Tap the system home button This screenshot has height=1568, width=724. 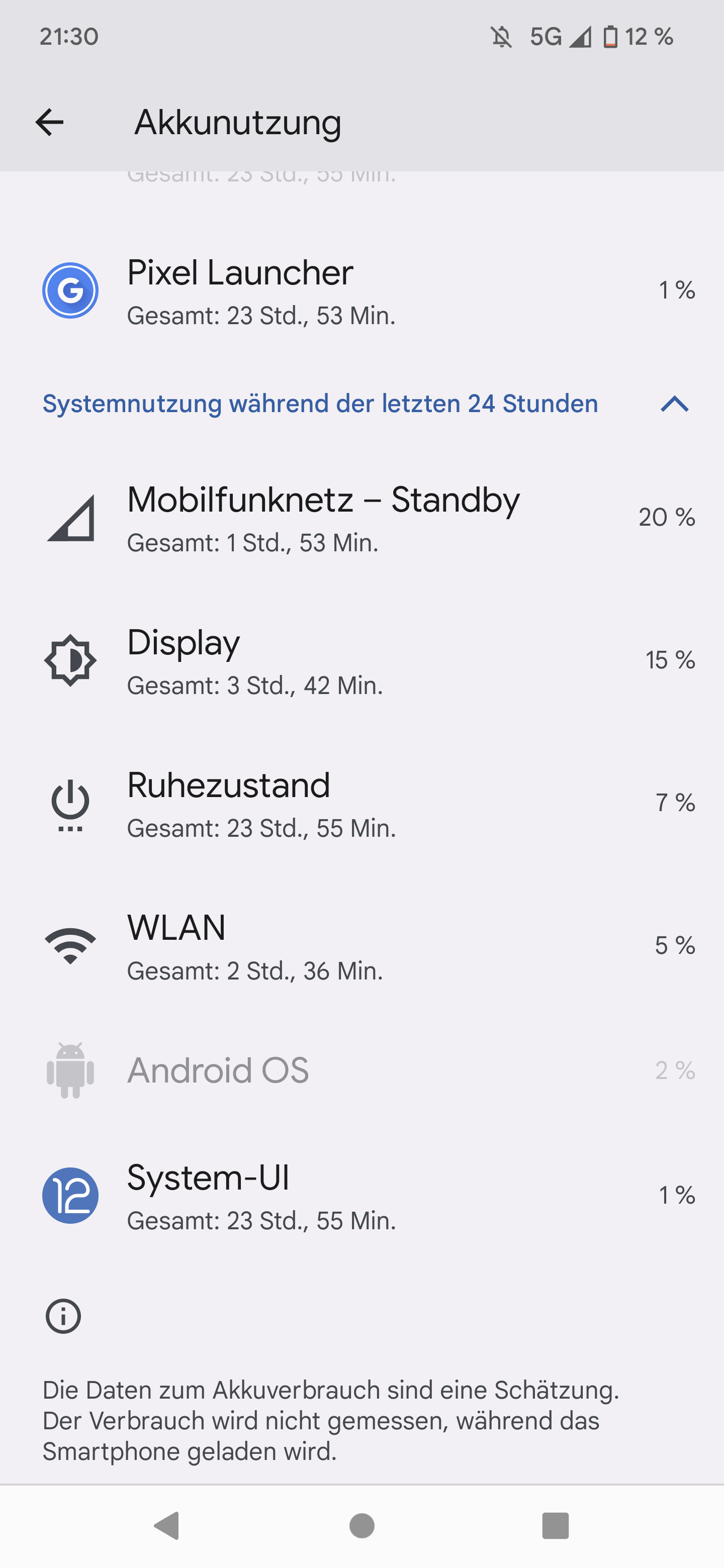[x=361, y=1526]
